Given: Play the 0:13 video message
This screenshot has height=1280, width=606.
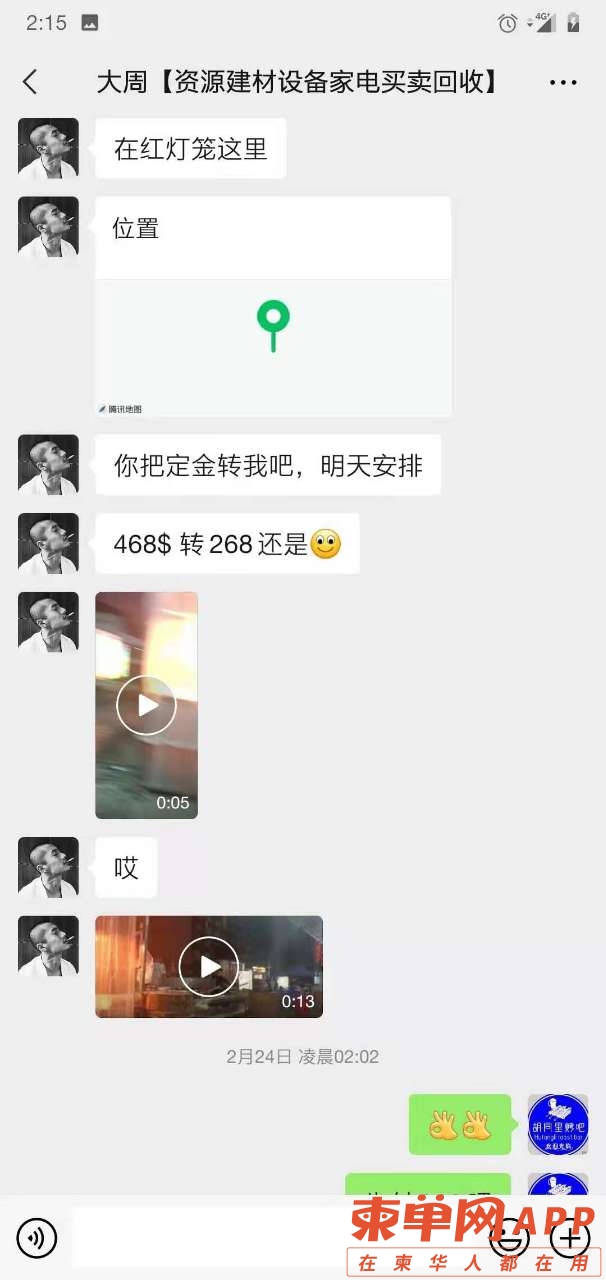Looking at the screenshot, I should [x=209, y=966].
